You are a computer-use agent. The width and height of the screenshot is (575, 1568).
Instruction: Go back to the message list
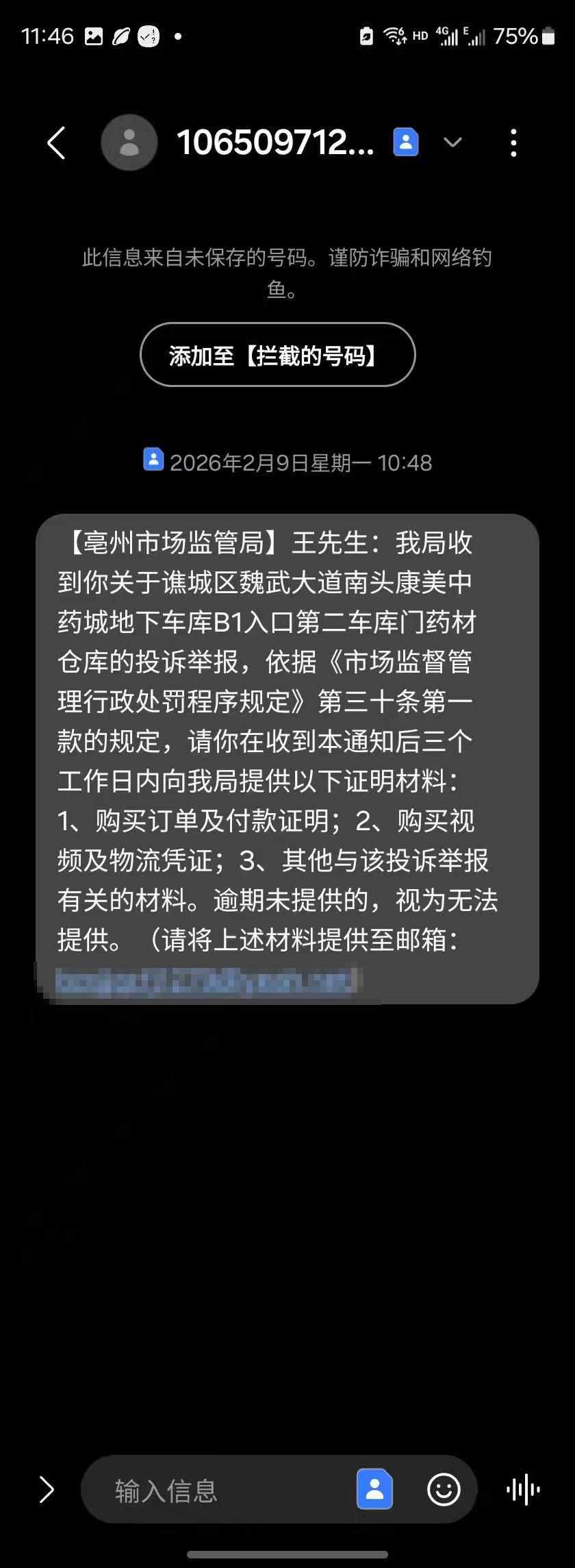click(x=56, y=142)
